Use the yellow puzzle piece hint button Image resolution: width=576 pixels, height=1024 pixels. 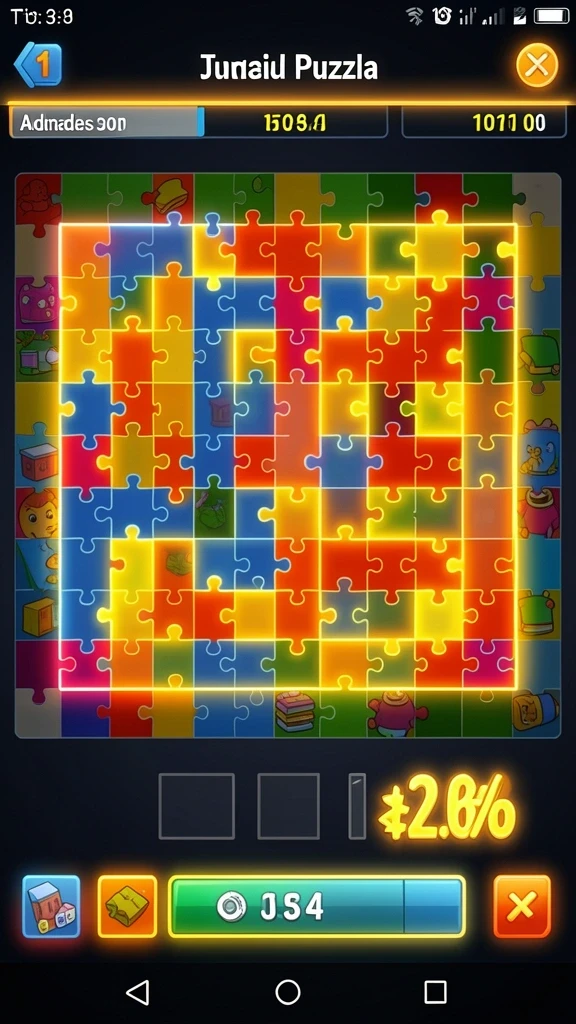click(127, 906)
